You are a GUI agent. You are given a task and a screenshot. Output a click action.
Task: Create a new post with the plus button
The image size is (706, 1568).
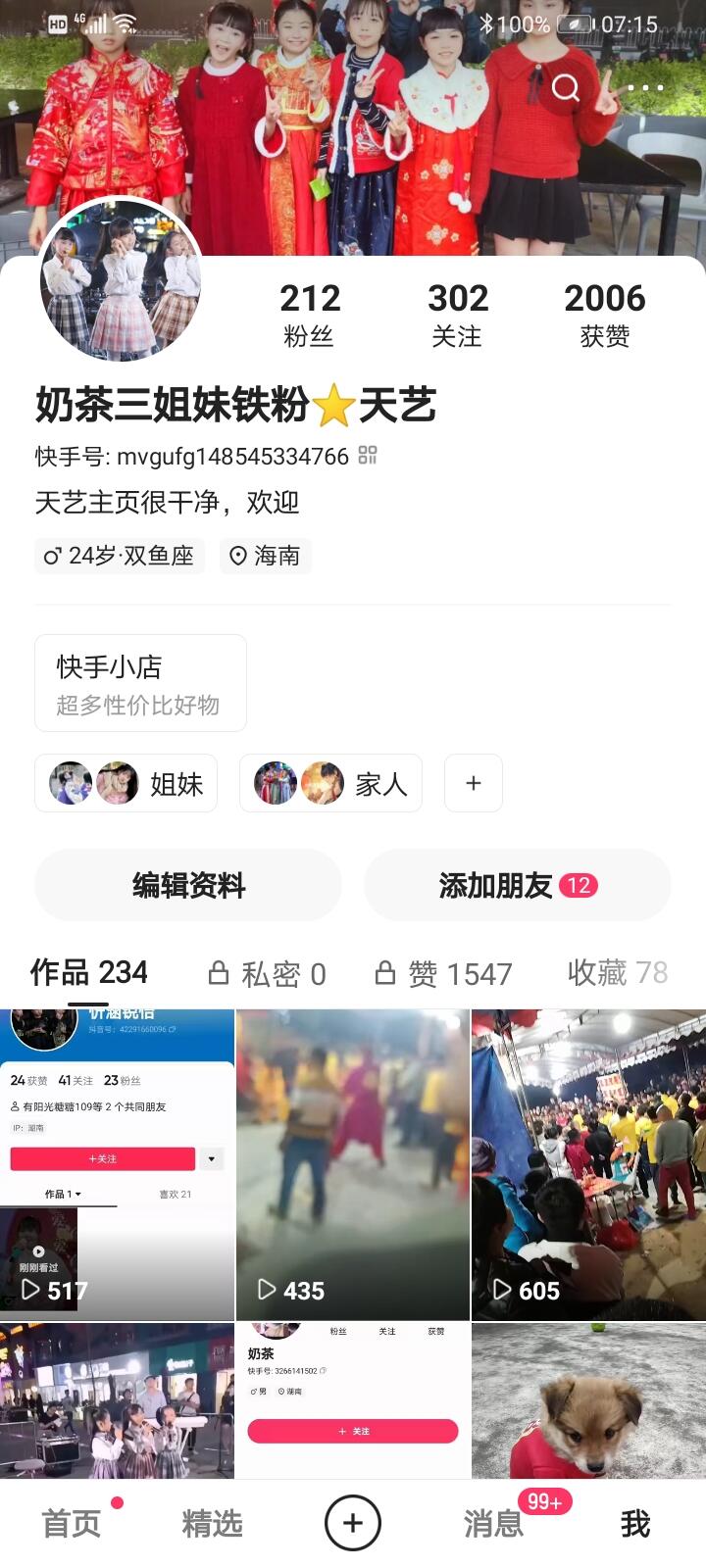click(353, 1523)
